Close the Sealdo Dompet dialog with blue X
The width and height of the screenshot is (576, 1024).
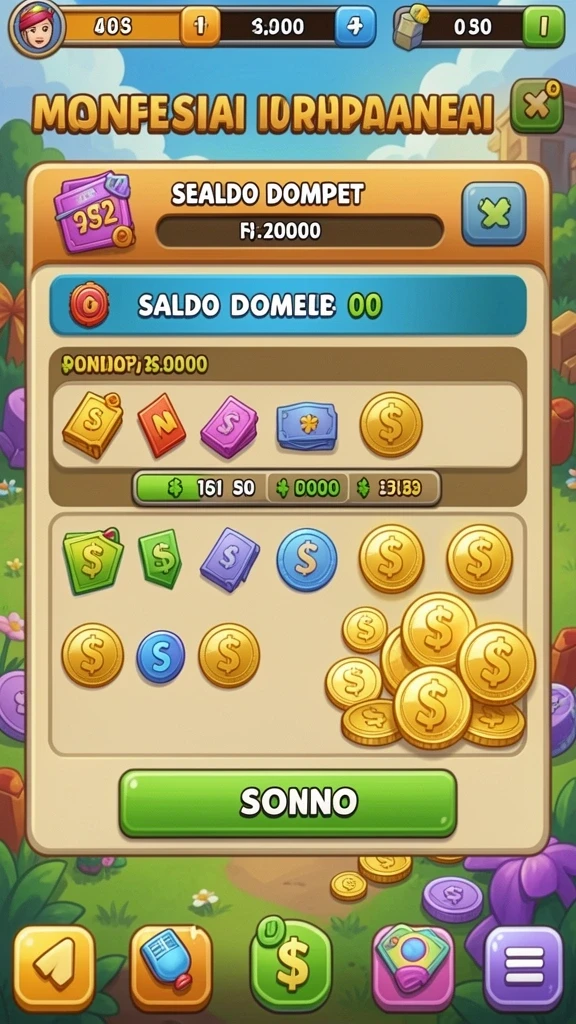494,214
